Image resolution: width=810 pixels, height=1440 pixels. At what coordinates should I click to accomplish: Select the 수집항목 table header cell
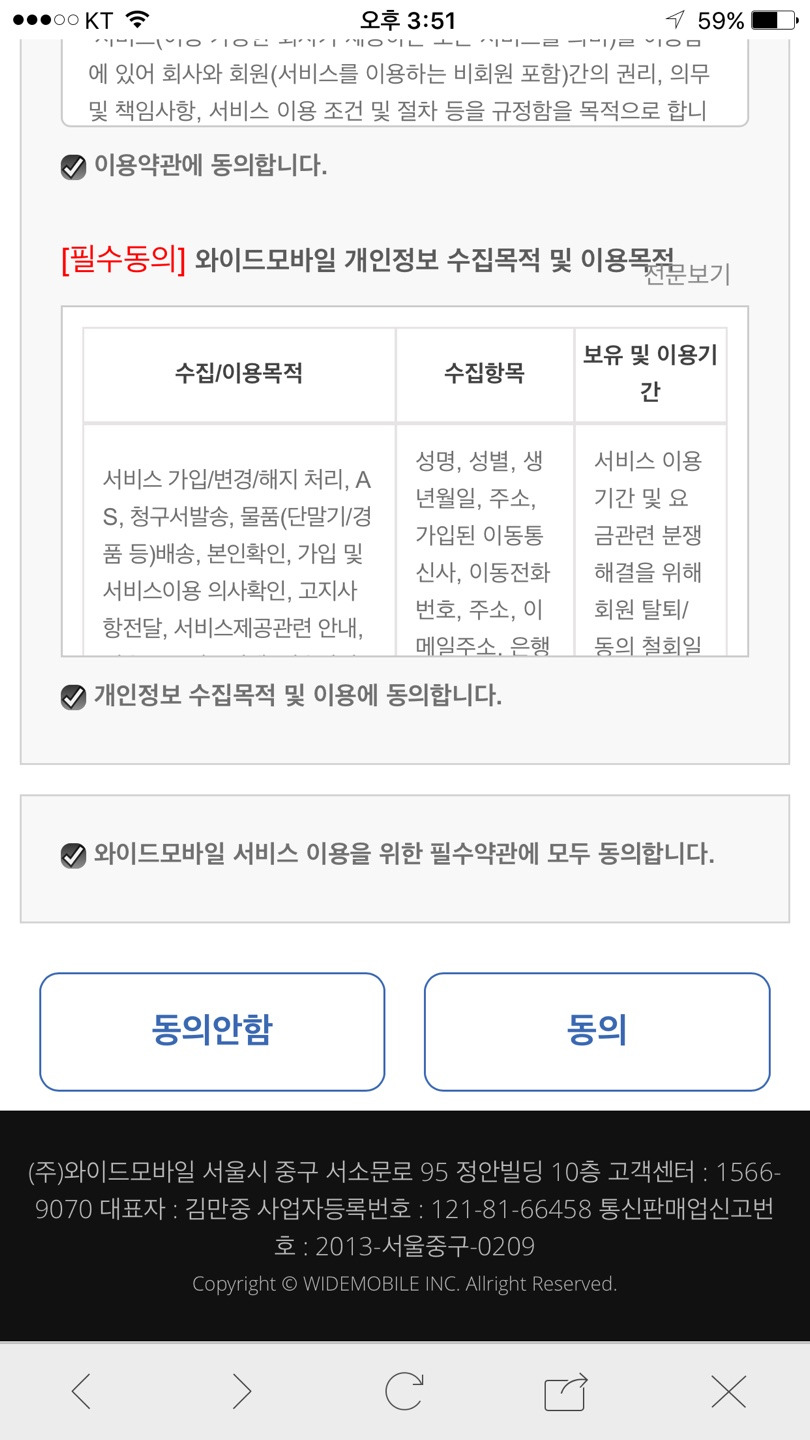point(484,371)
